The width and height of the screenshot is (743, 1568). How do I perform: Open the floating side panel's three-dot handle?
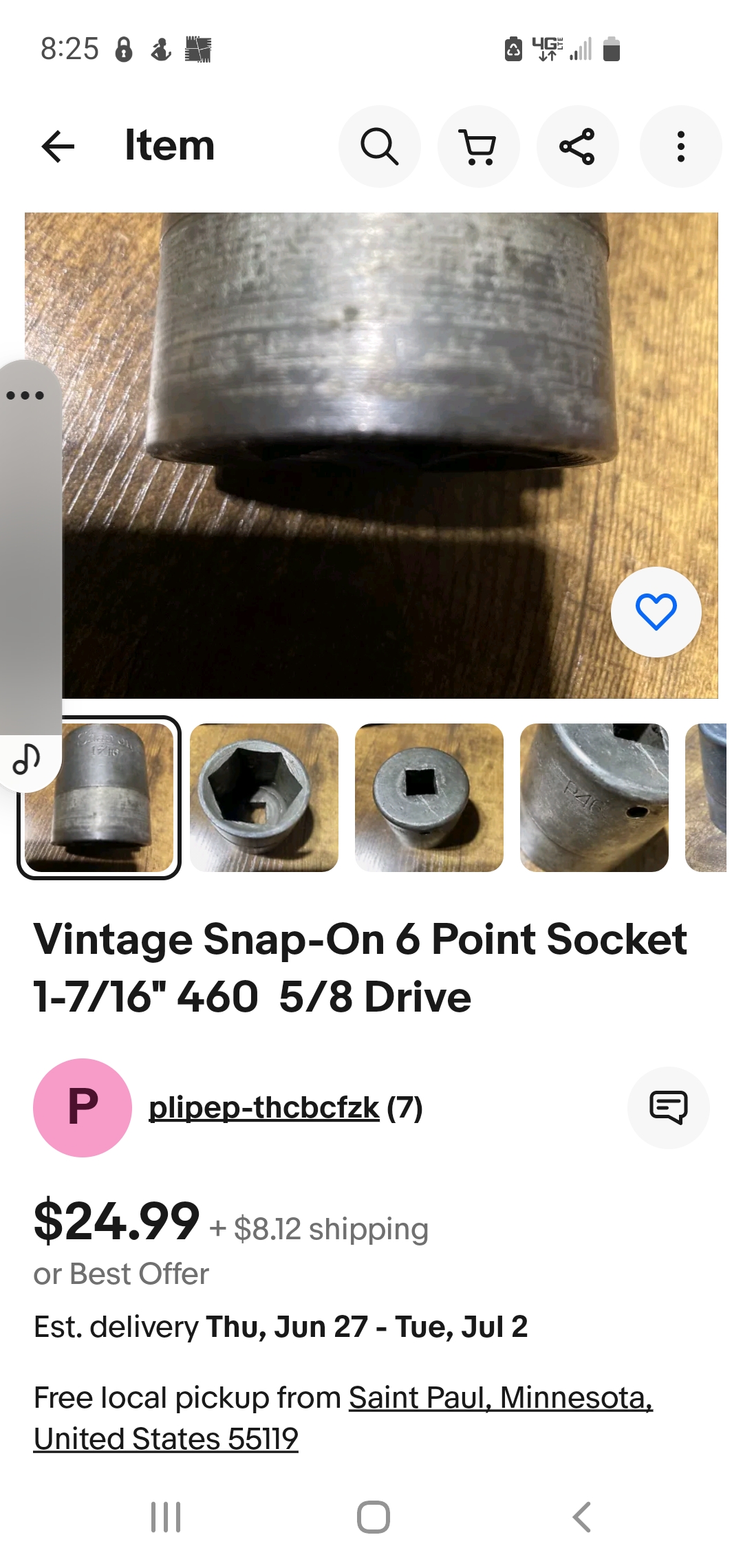coord(25,395)
